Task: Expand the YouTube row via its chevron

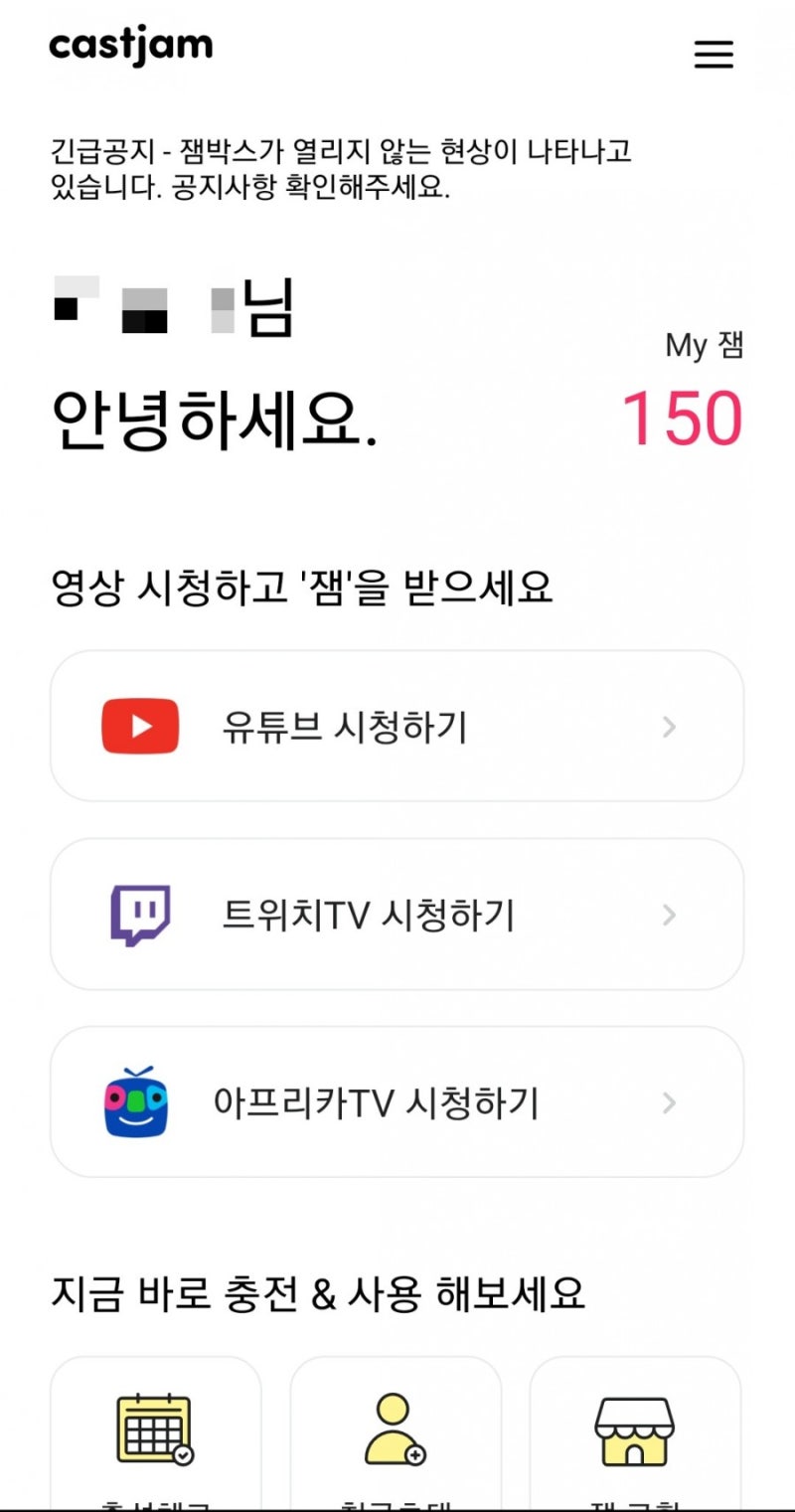Action: pos(669,726)
